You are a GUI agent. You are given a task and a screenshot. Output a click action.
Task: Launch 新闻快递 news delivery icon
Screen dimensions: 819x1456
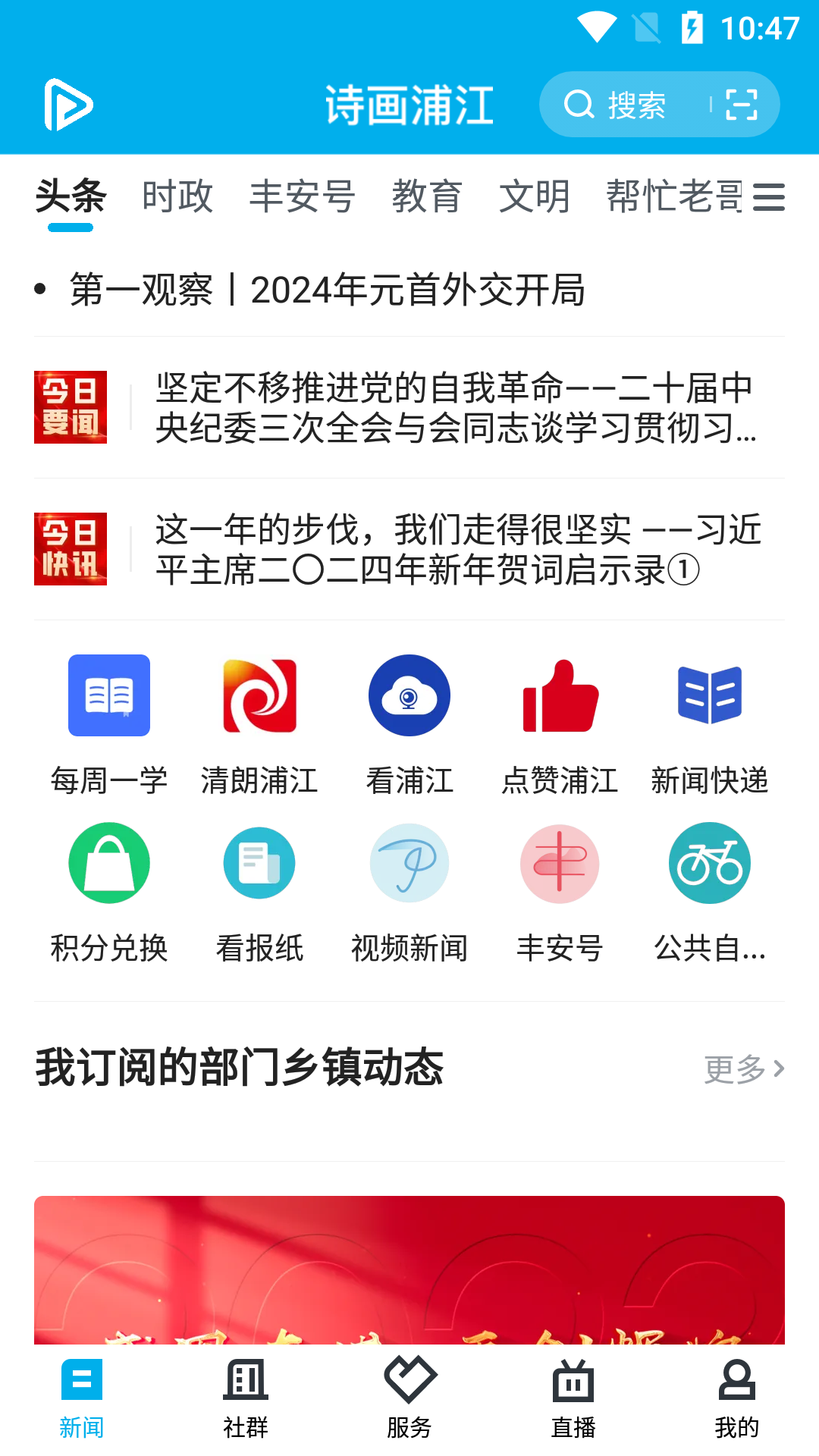coord(710,695)
